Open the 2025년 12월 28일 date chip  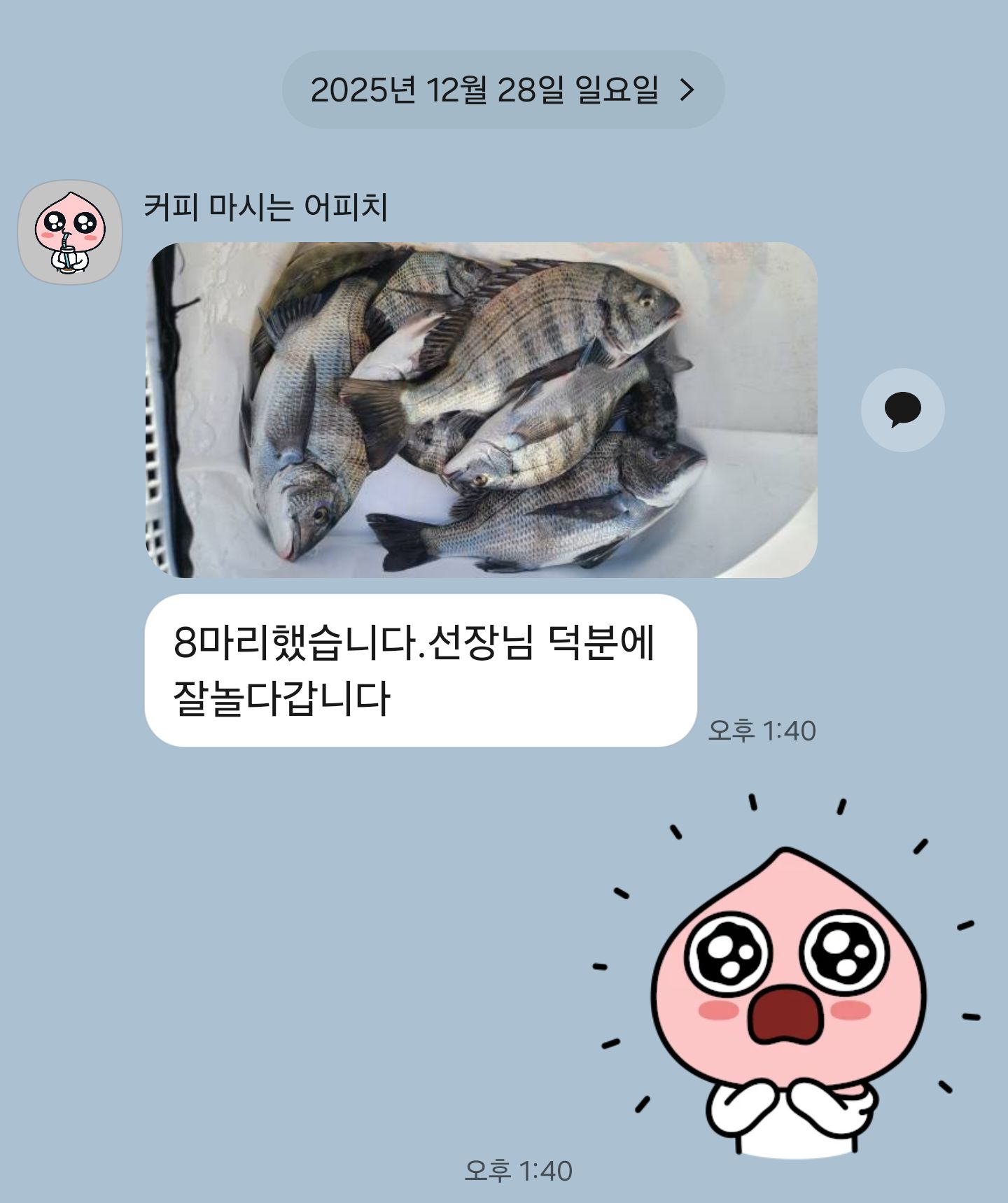(503, 90)
